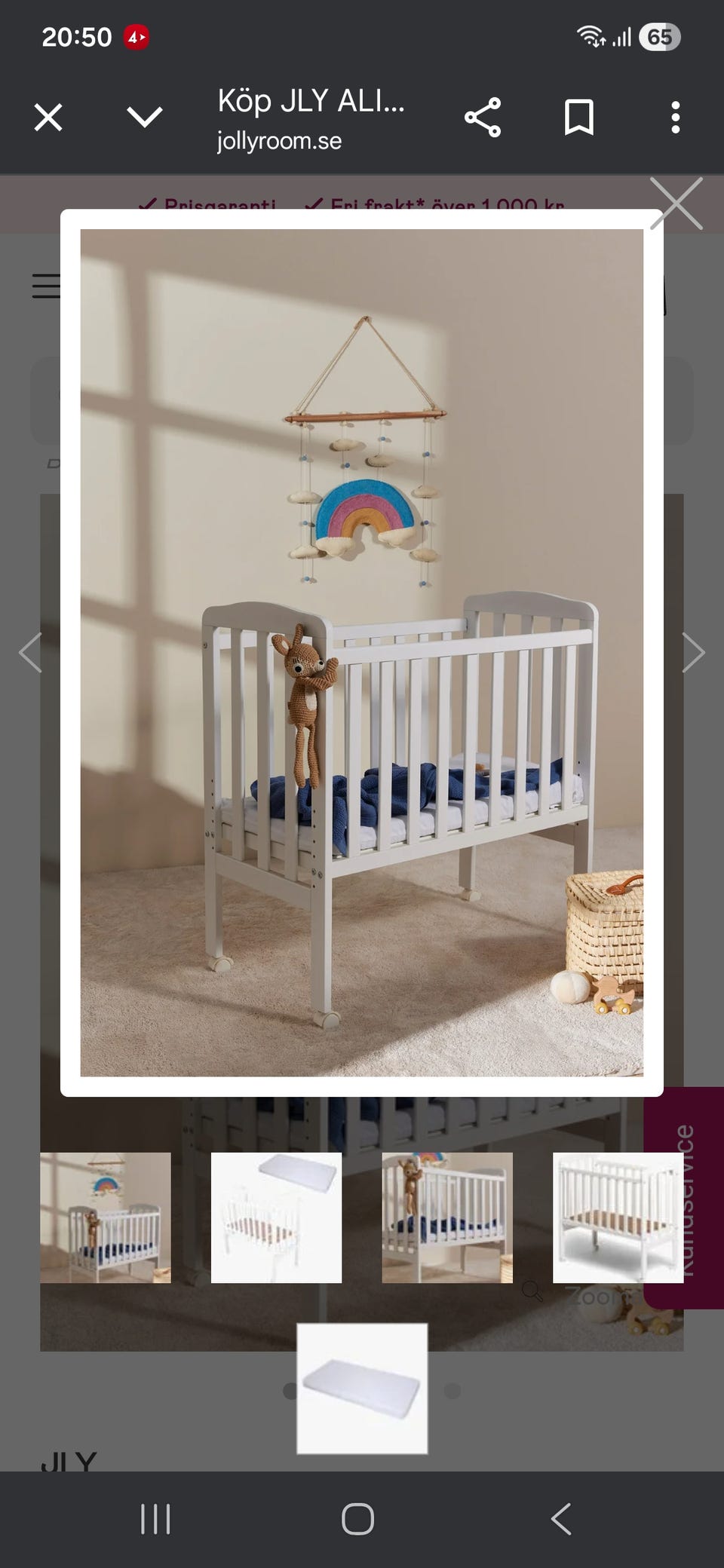
Task: Select the first thumbnail with the rainbow mobile
Action: point(106,1217)
